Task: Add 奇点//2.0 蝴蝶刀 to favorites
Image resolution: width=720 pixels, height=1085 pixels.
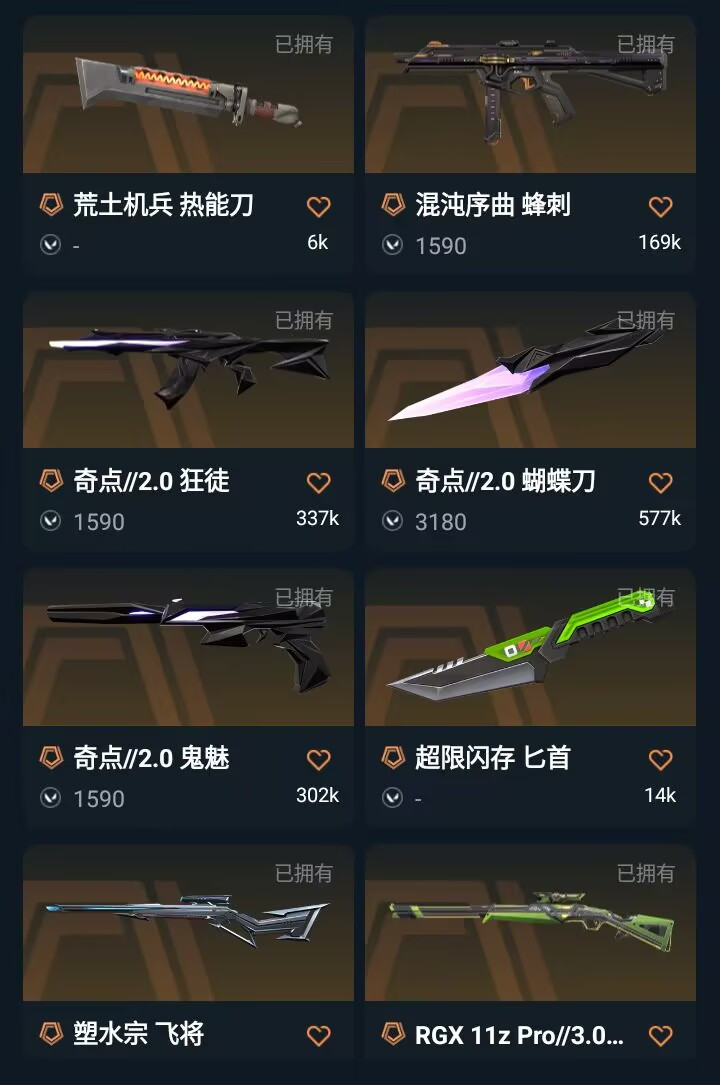Action: coord(660,483)
